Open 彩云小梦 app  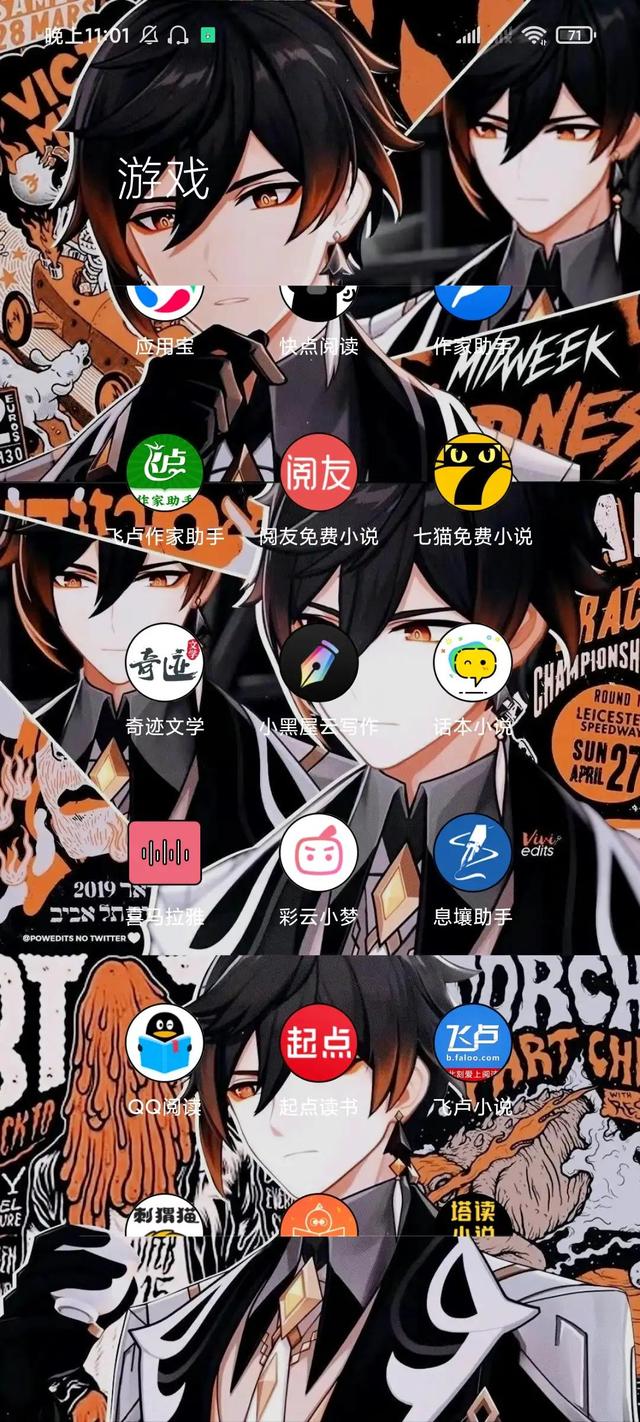pyautogui.click(x=319, y=852)
